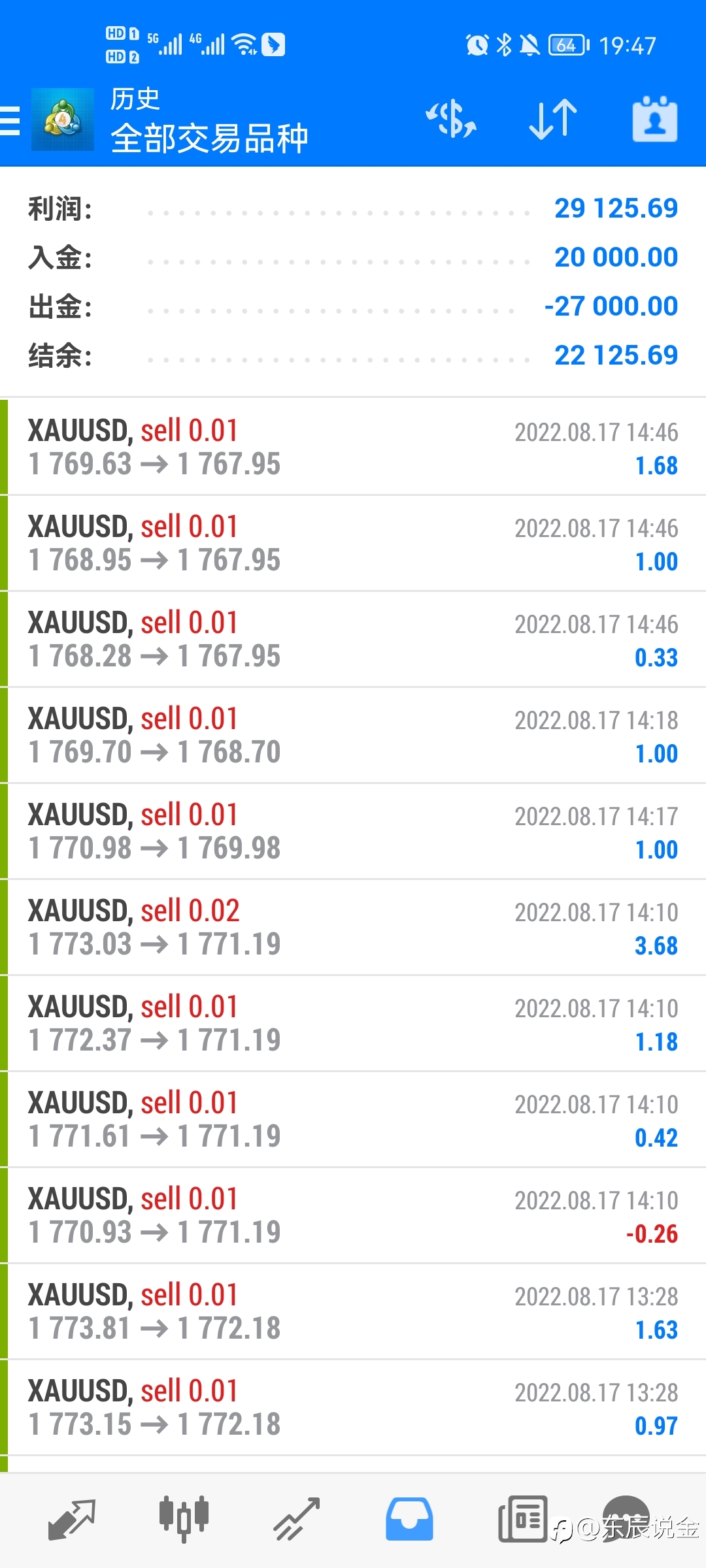Open the 14:17 trade from 1 770.98
The height and width of the screenshot is (1568, 706).
click(353, 831)
